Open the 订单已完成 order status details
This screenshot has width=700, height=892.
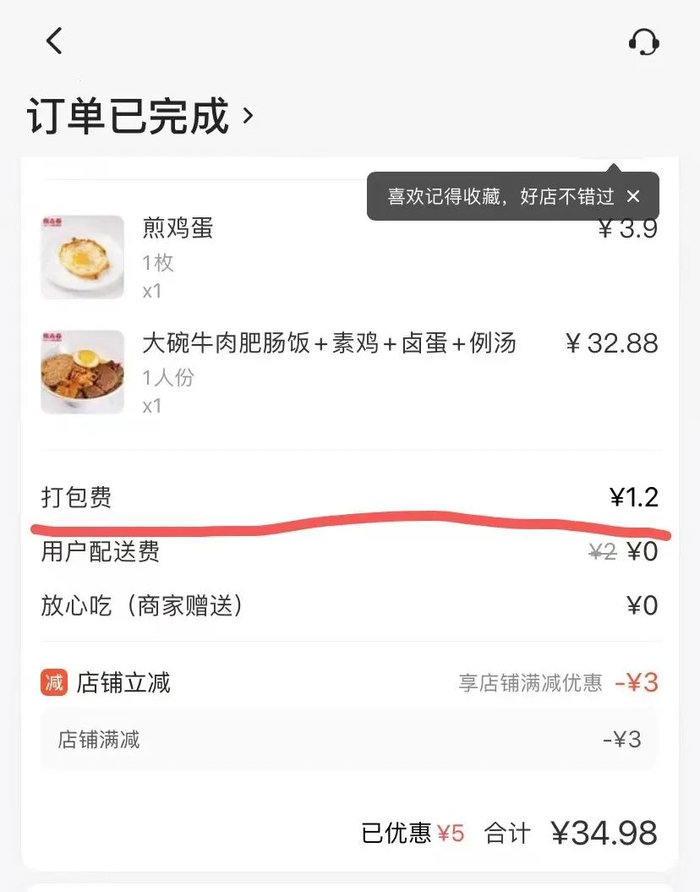pyautogui.click(x=140, y=118)
